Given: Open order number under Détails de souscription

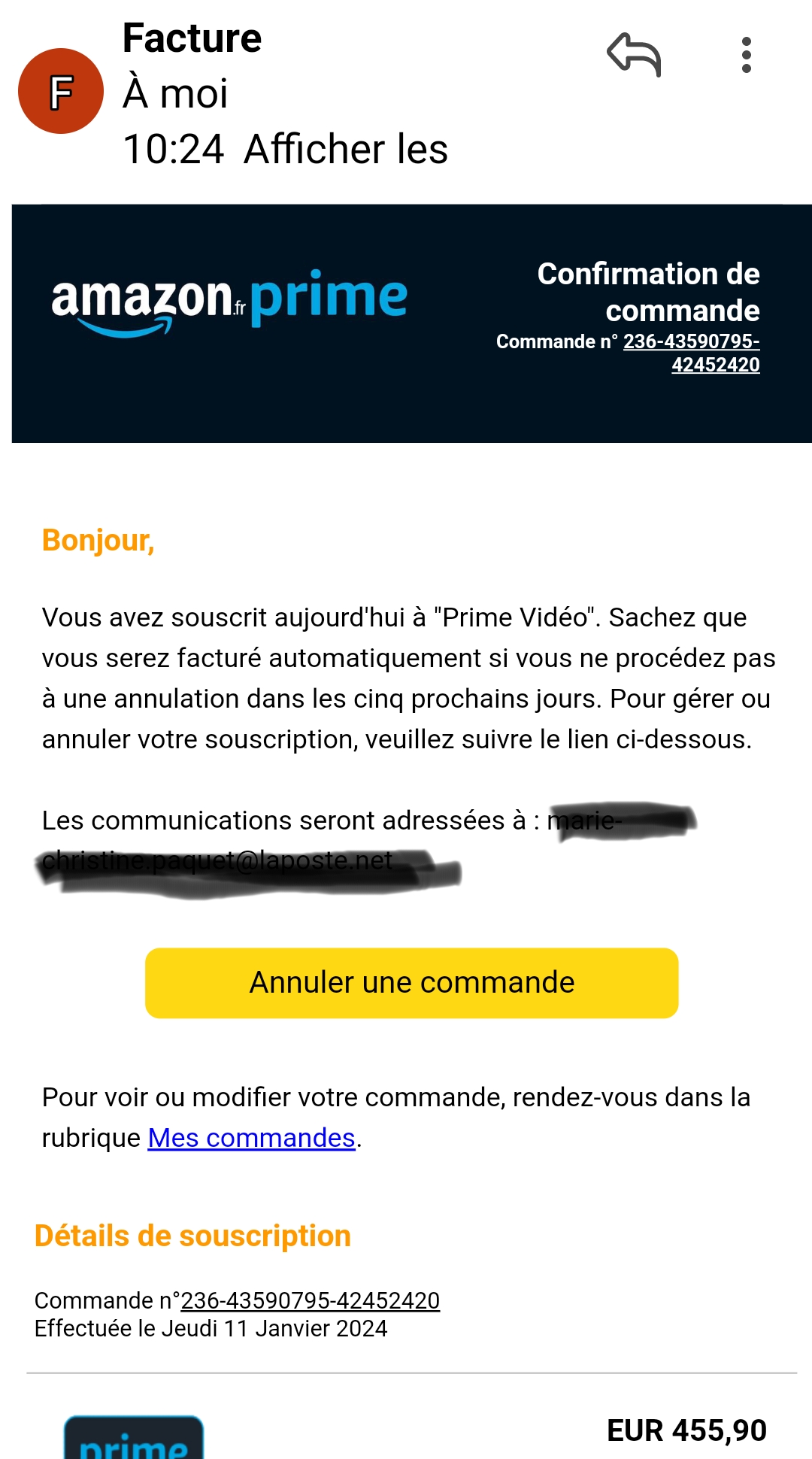Looking at the screenshot, I should (310, 1300).
